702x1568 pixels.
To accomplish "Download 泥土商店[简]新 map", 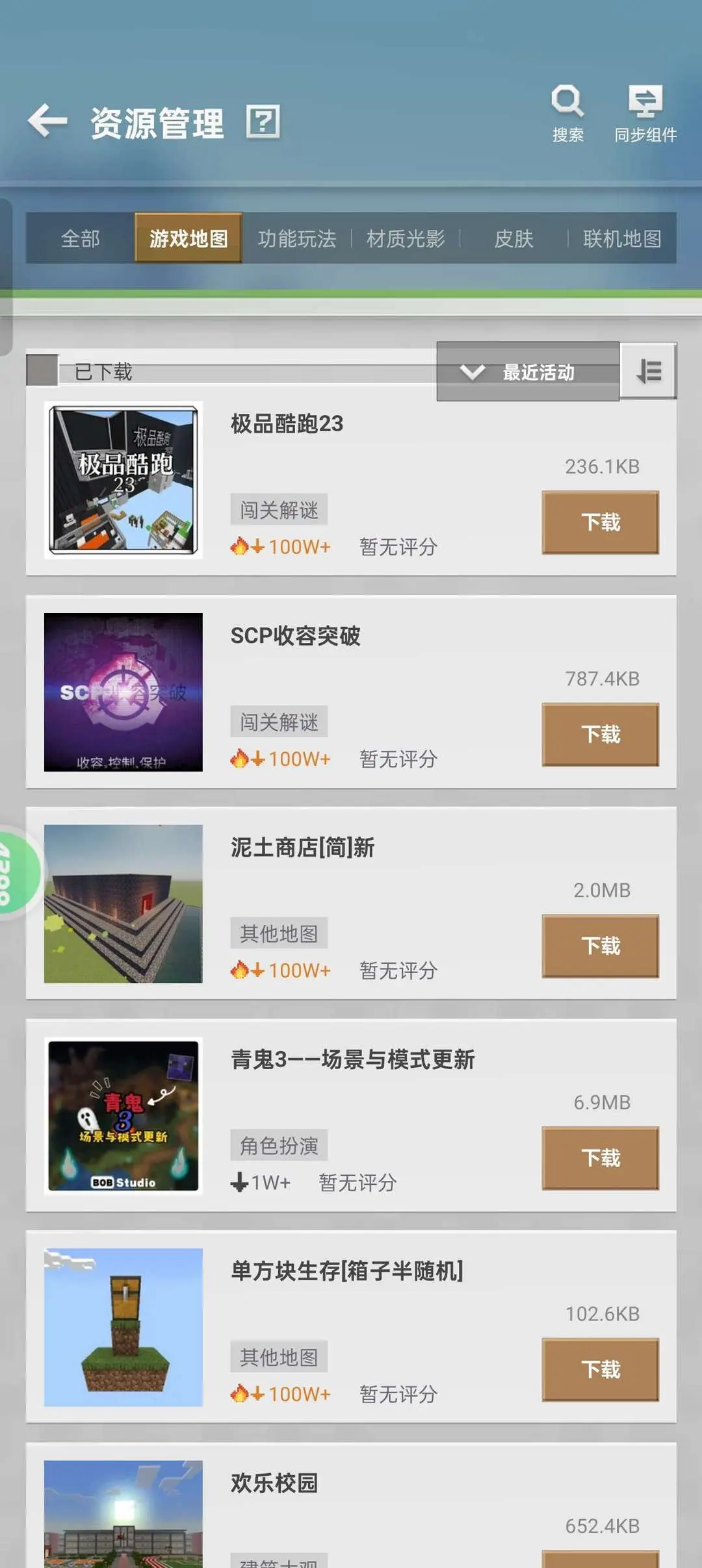I will [x=600, y=946].
